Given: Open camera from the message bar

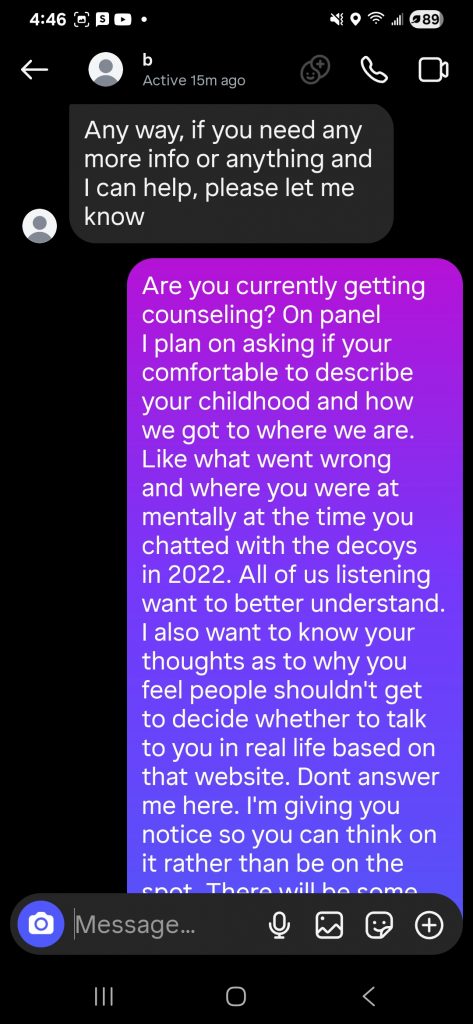Looking at the screenshot, I should pos(41,924).
